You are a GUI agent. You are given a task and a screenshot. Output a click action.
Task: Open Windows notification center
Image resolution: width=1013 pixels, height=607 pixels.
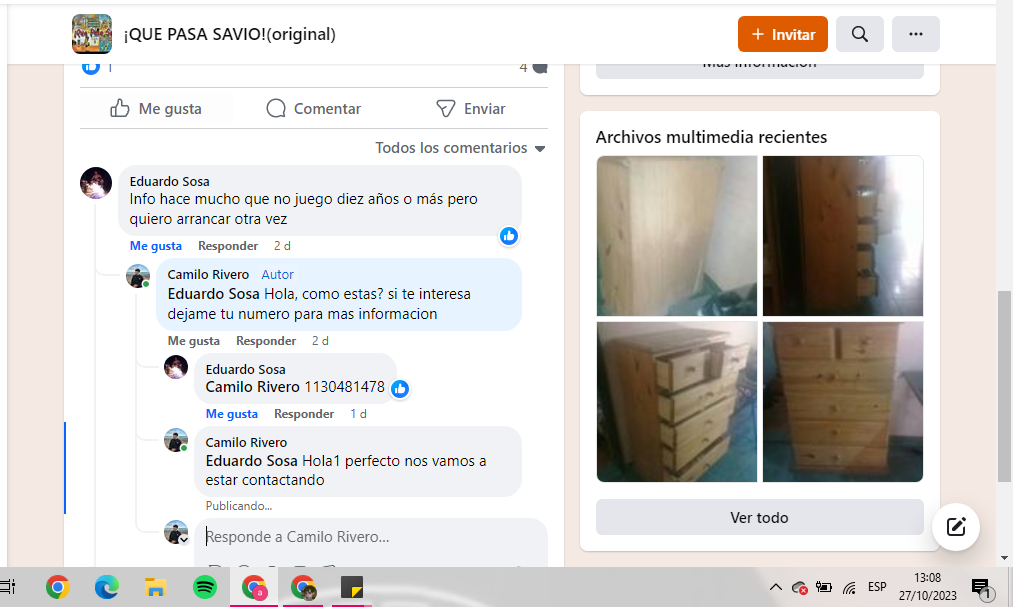click(981, 587)
